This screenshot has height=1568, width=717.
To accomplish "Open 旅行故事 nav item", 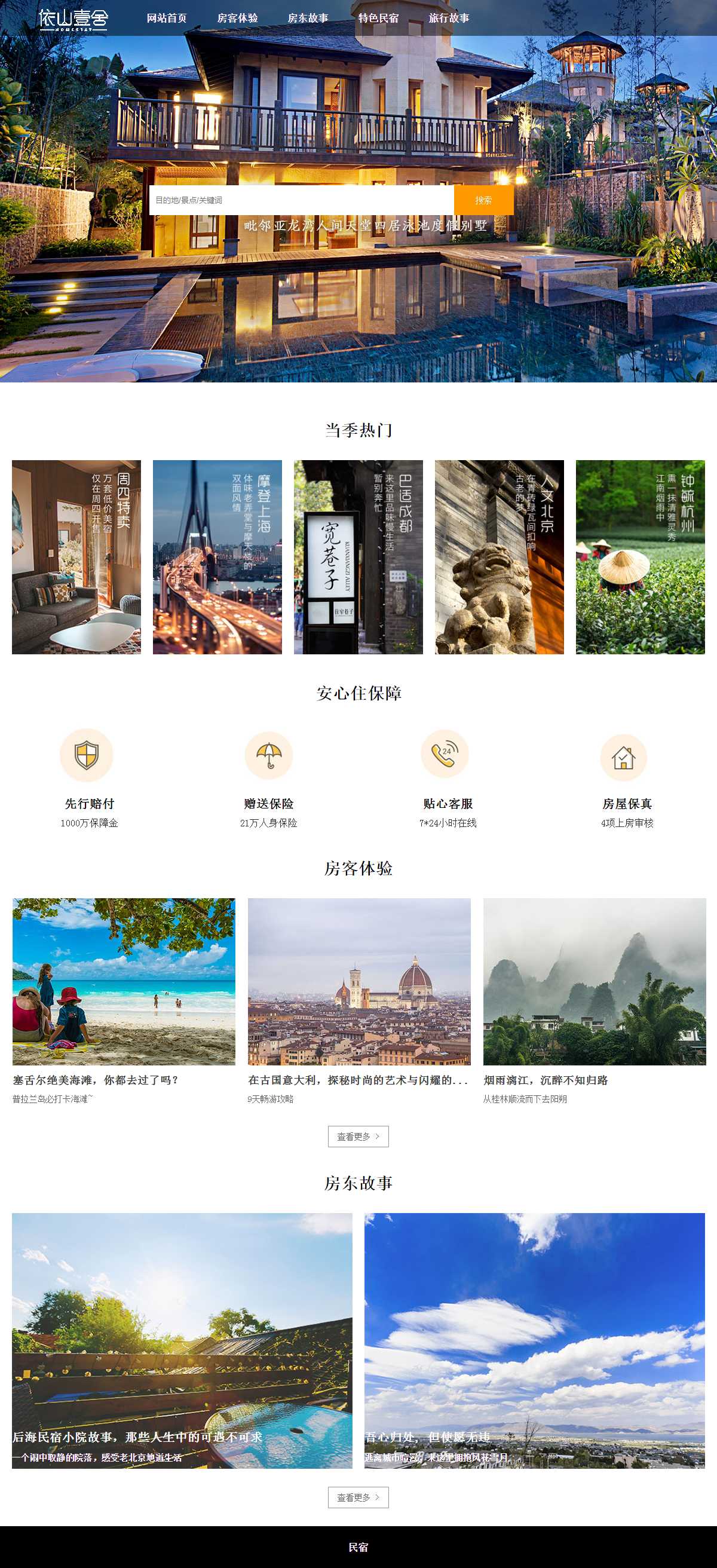I will 449,19.
